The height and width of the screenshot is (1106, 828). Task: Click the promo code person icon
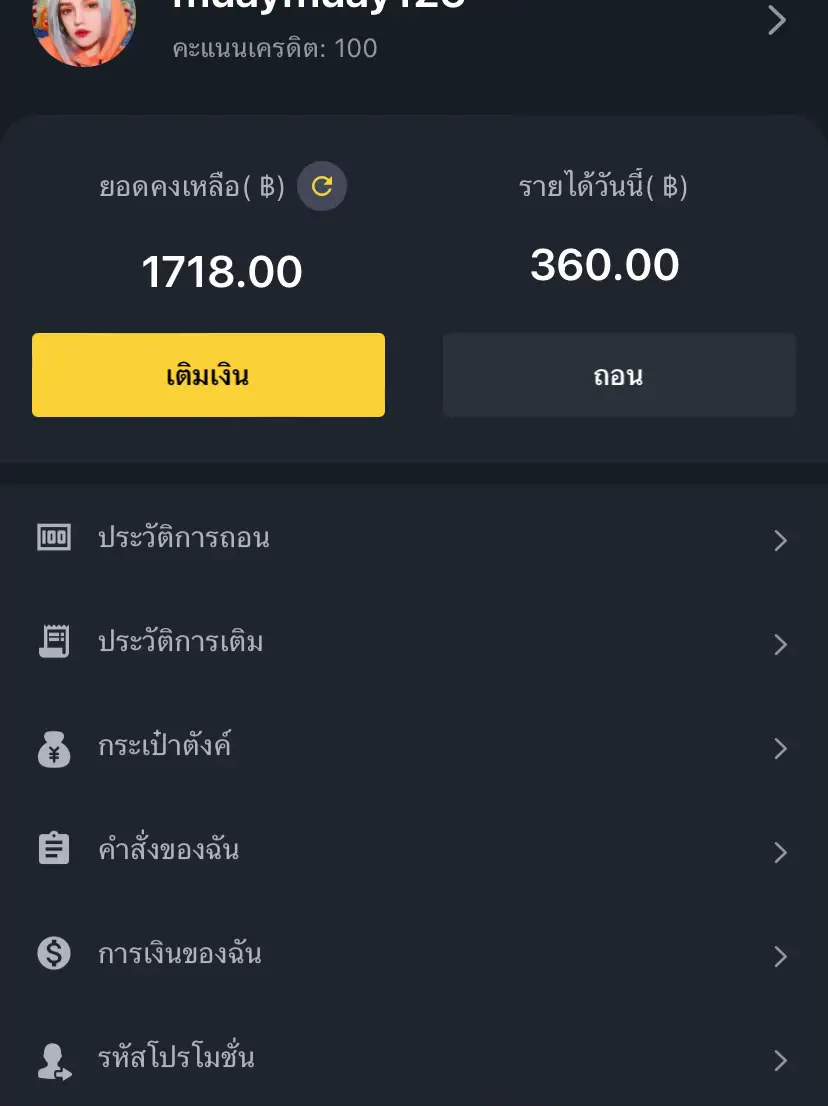click(53, 1058)
